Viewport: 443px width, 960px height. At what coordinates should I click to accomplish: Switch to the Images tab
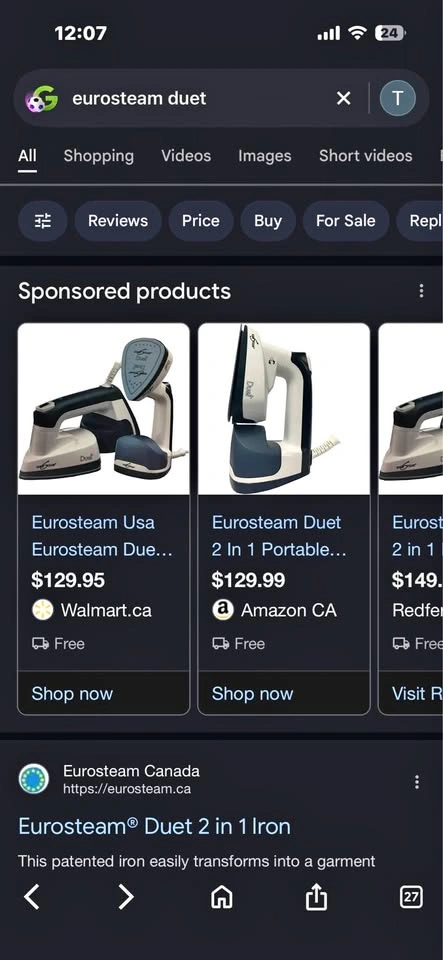[x=265, y=156]
